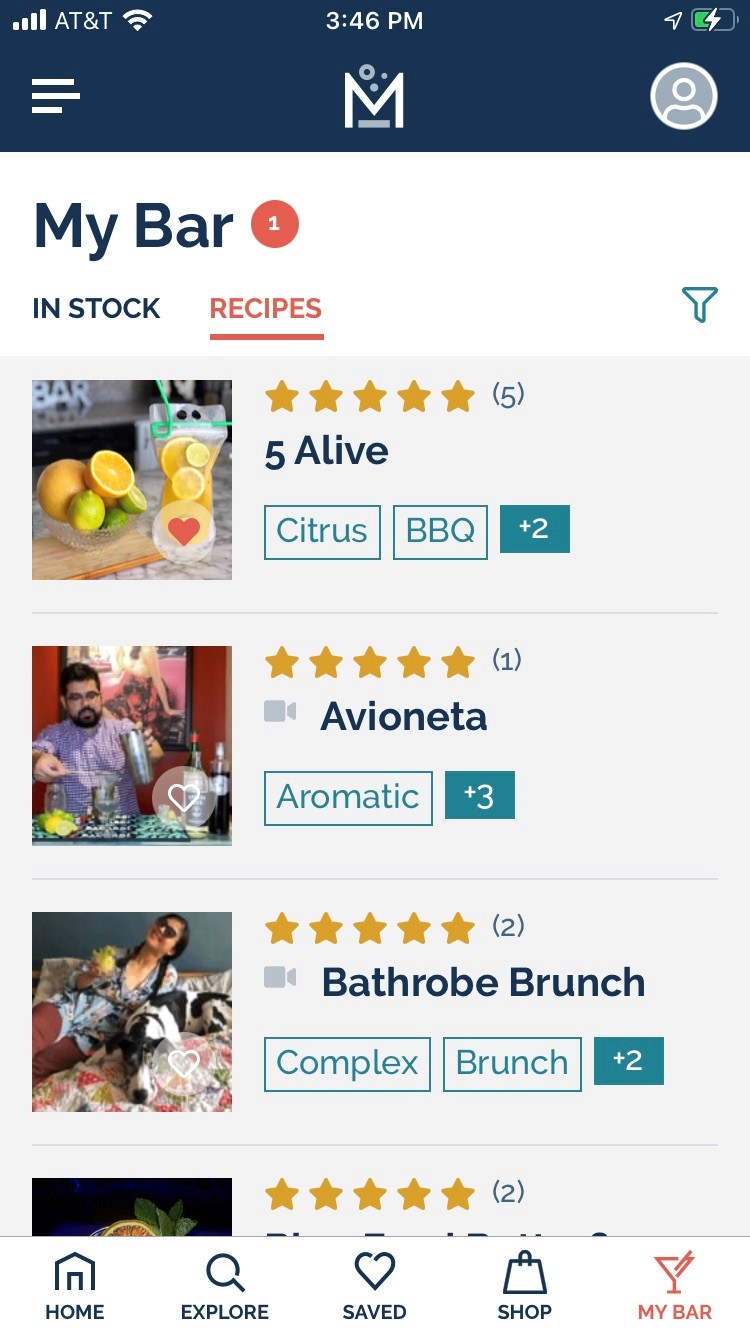Click the video camera icon beside Avioneta
This screenshot has width=750, height=1334.
pos(280,712)
